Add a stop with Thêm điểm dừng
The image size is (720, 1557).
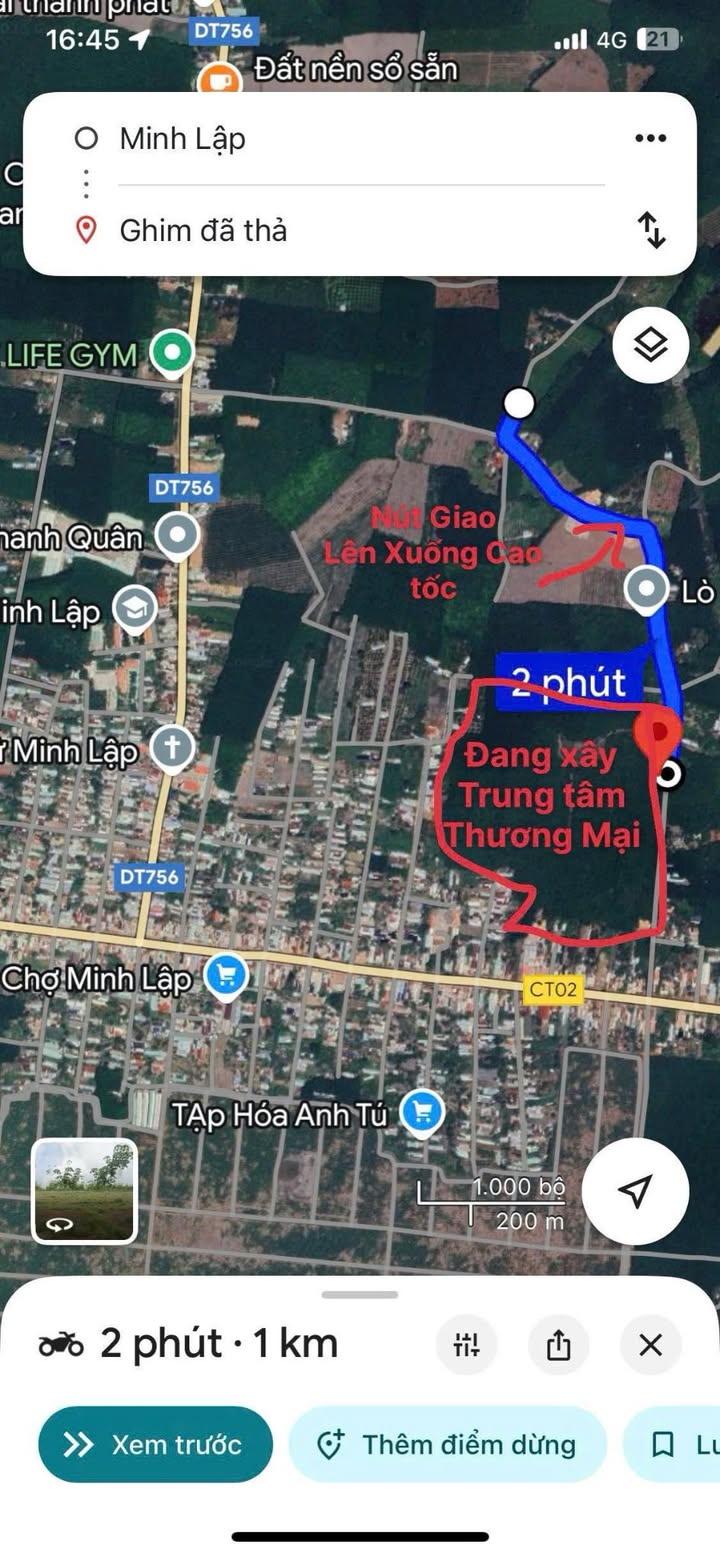447,1444
